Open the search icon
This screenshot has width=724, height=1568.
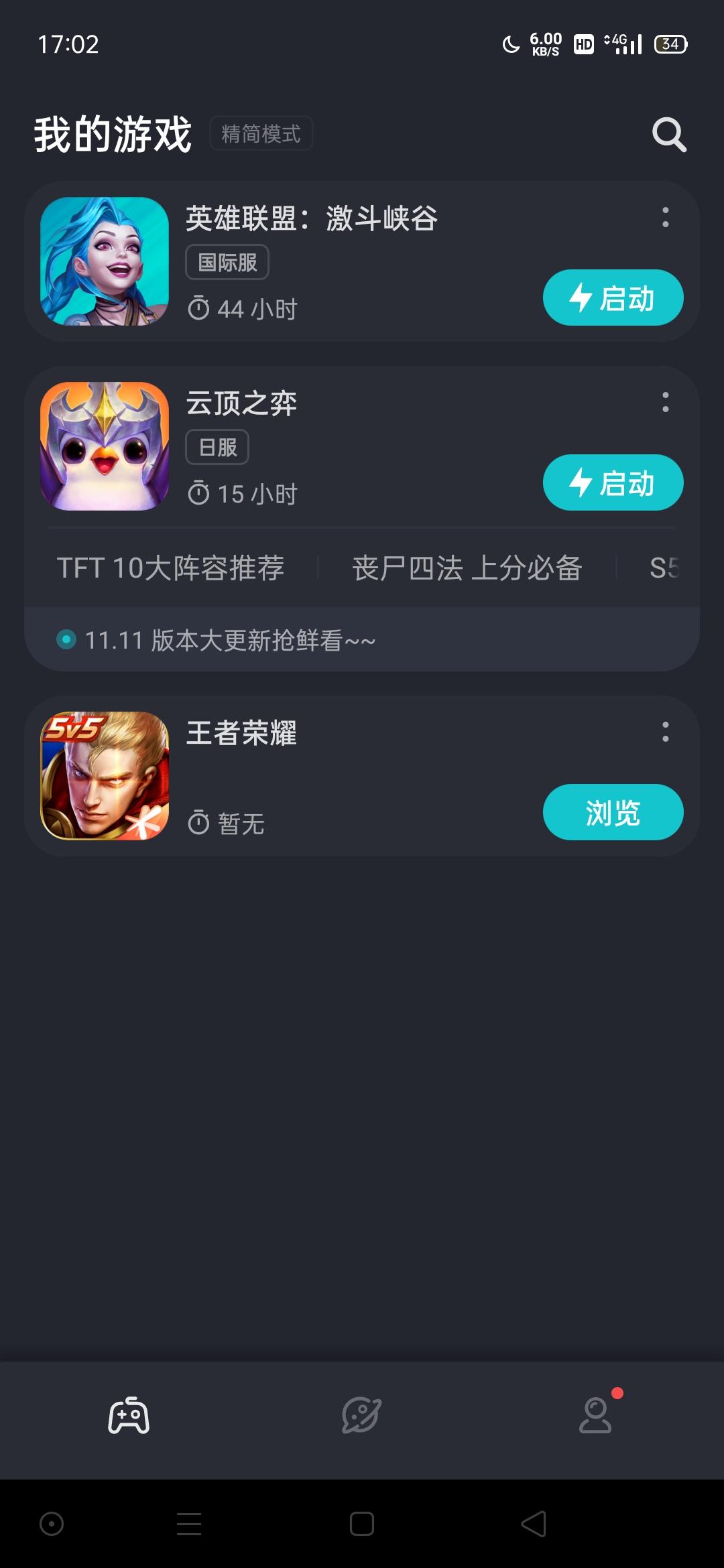pos(669,135)
